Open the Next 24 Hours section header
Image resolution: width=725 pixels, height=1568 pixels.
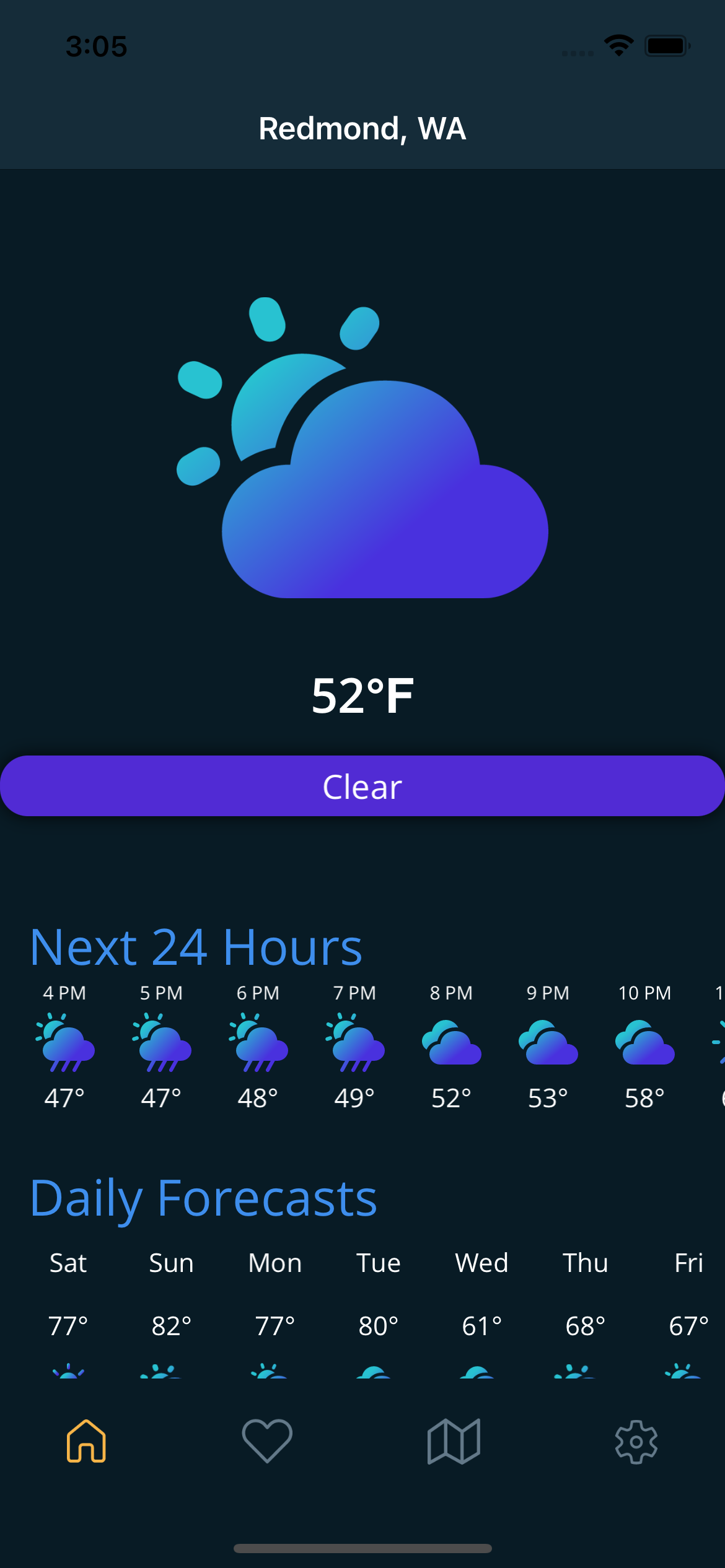tap(196, 946)
